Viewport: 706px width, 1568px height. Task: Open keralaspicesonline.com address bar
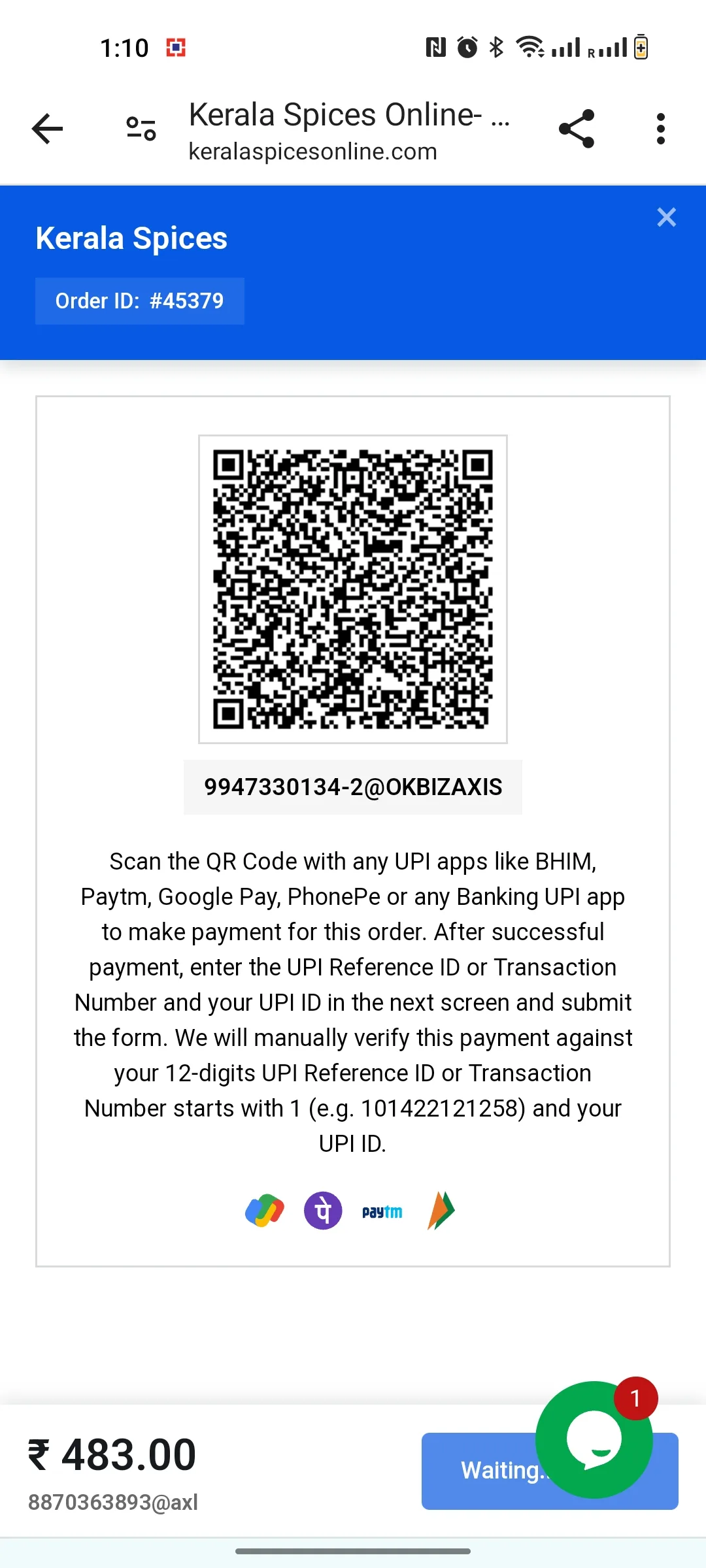click(x=350, y=131)
